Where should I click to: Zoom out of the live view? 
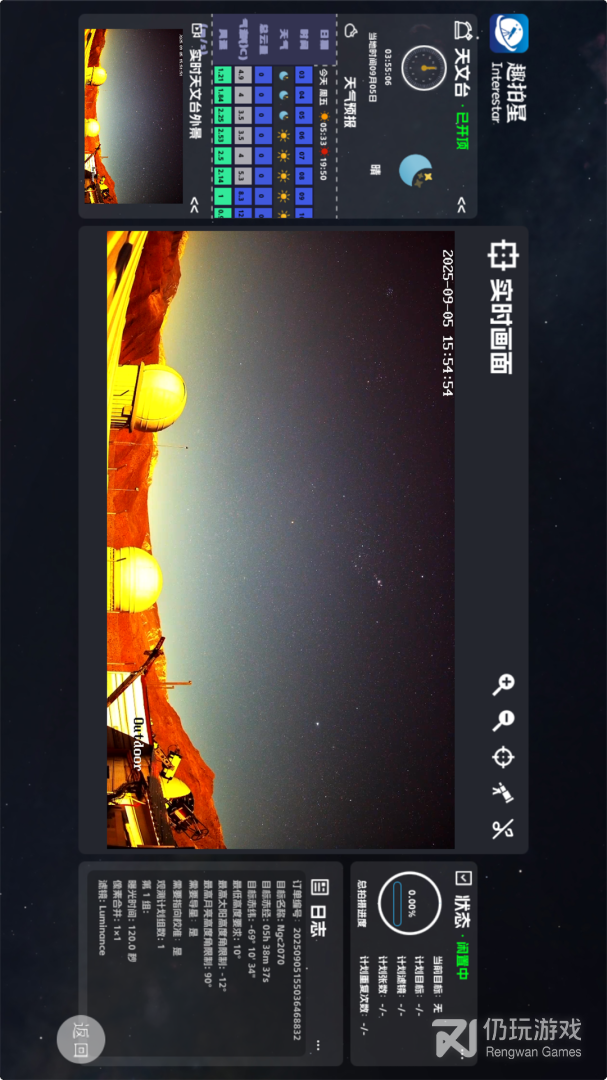pos(503,721)
